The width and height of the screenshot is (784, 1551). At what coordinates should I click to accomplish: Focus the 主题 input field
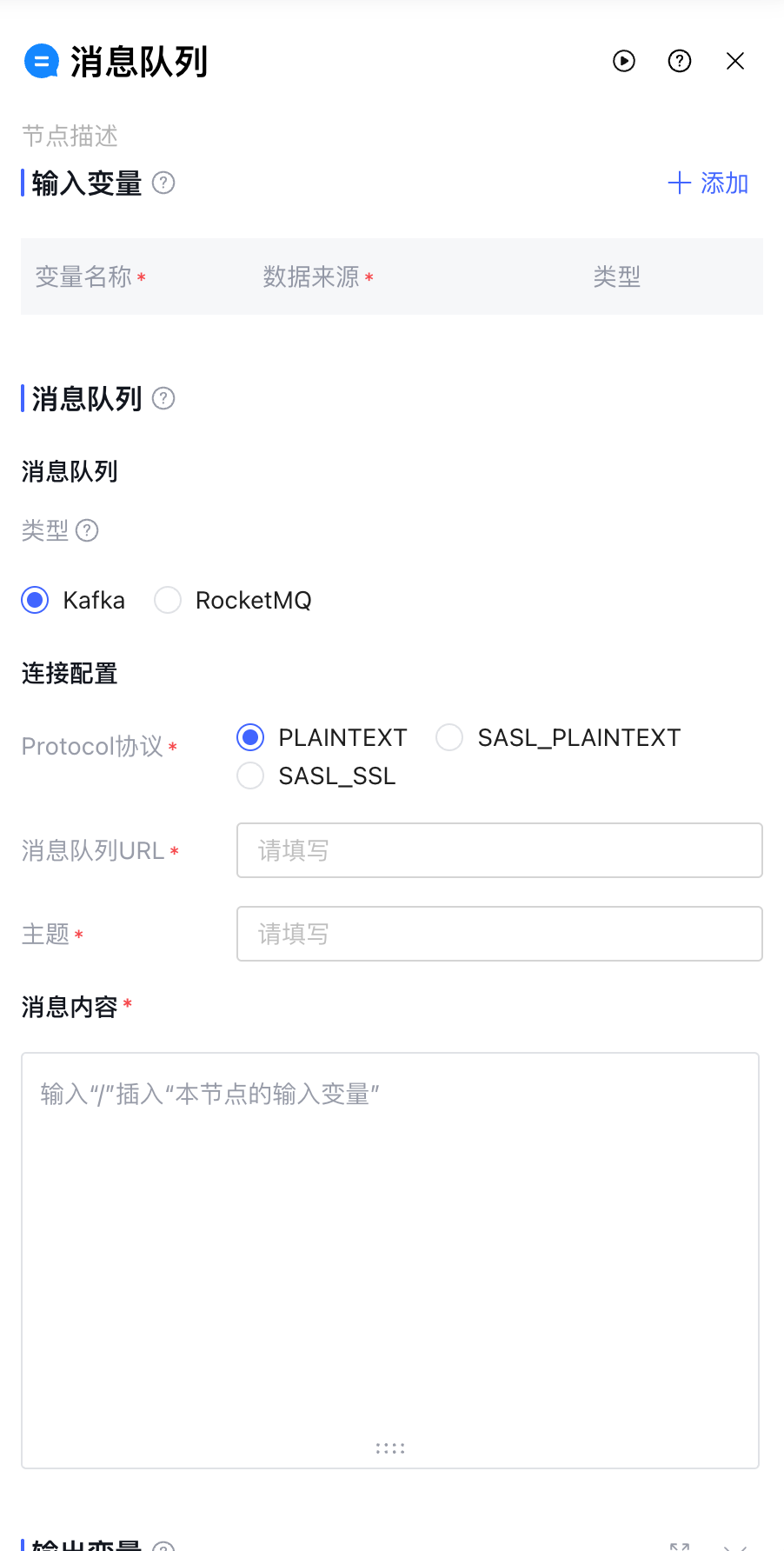pyautogui.click(x=499, y=934)
